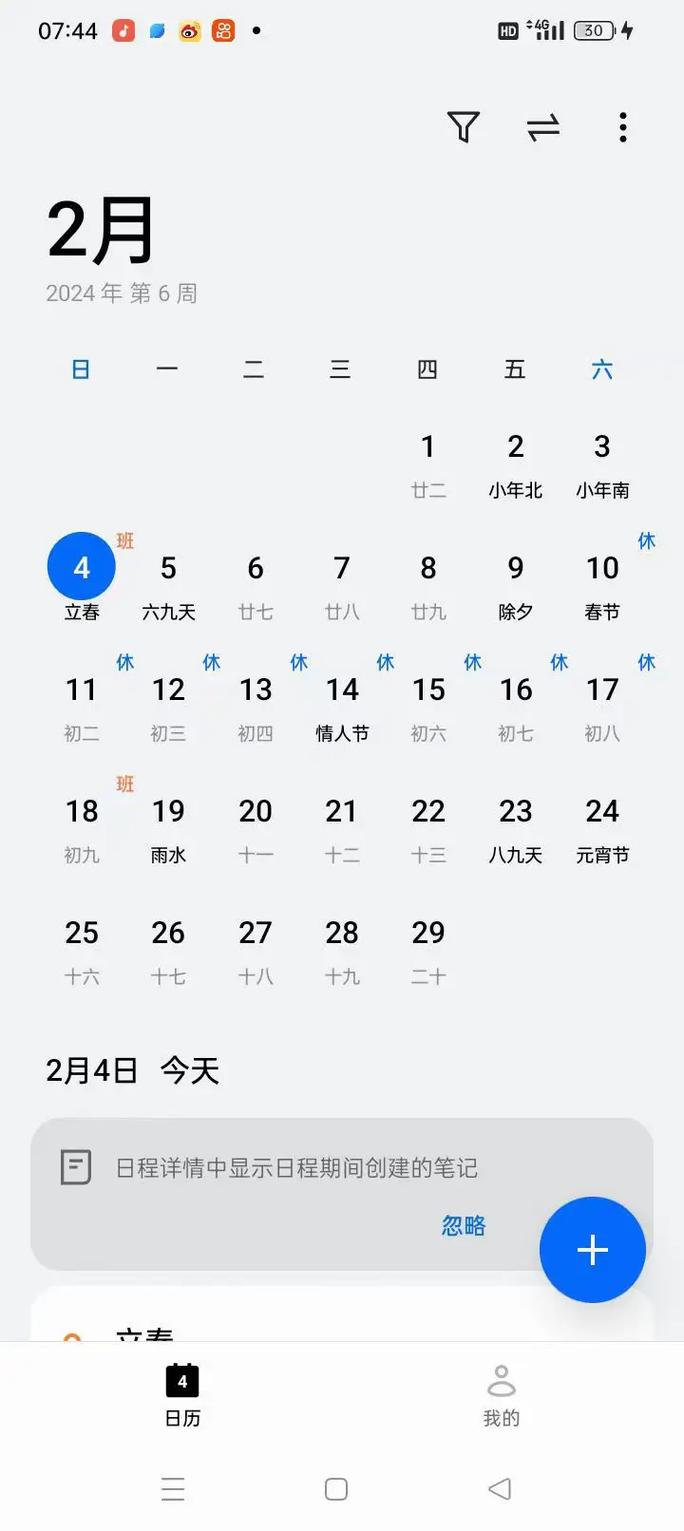Open the three-dot overflow menu
This screenshot has height=1531, width=684.
pyautogui.click(x=622, y=127)
